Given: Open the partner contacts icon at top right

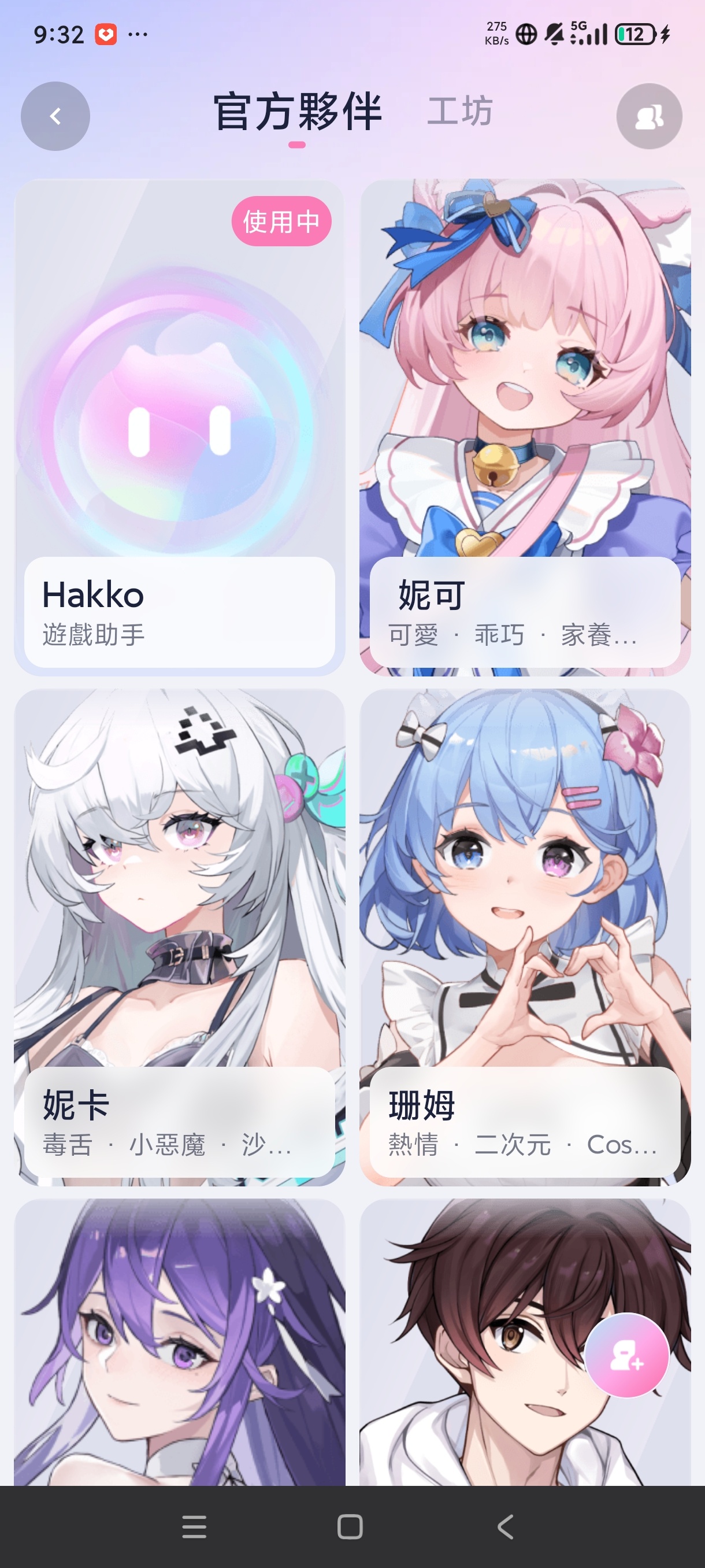Looking at the screenshot, I should coord(648,116).
